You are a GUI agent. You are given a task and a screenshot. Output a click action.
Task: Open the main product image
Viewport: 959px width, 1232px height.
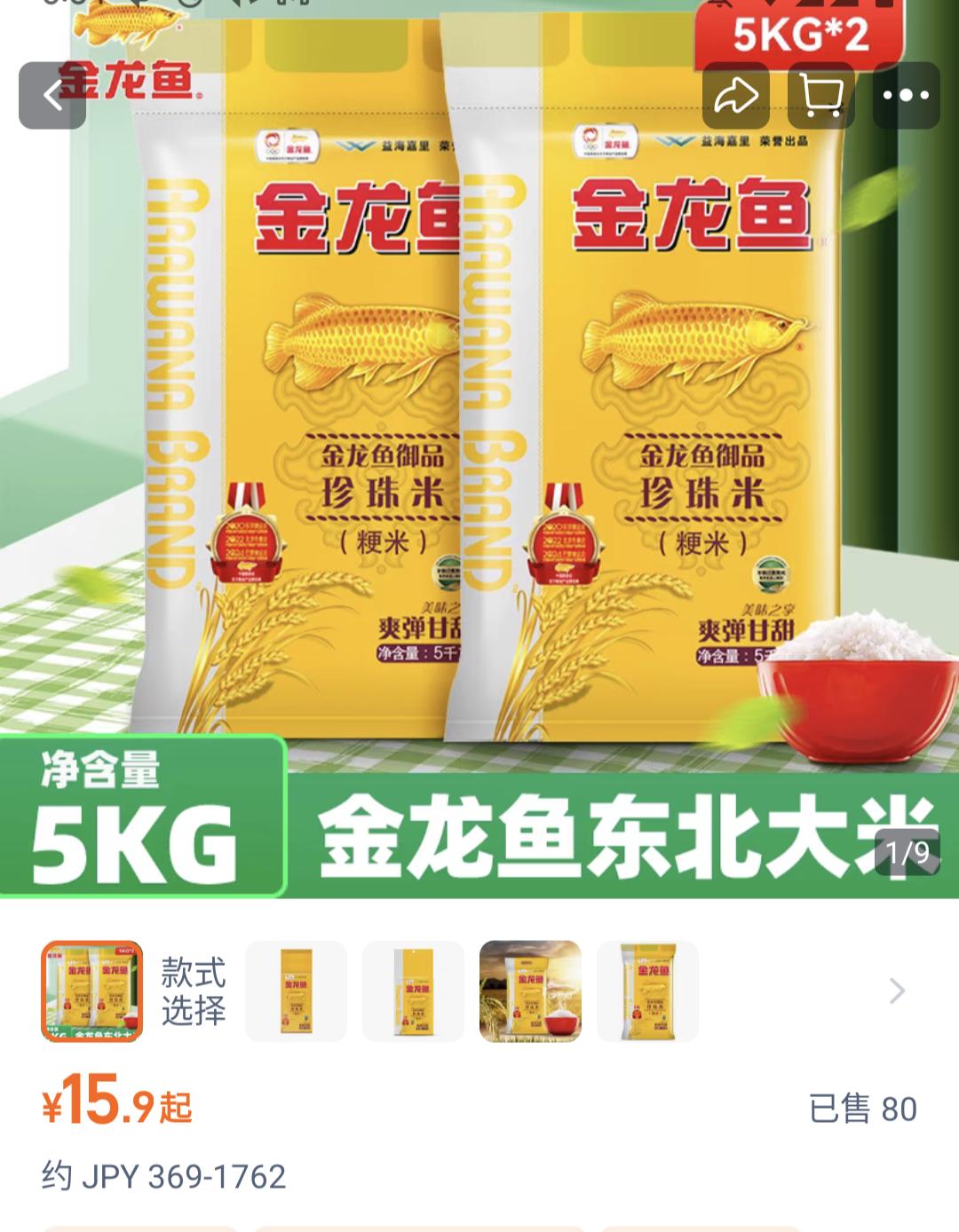coord(479,444)
